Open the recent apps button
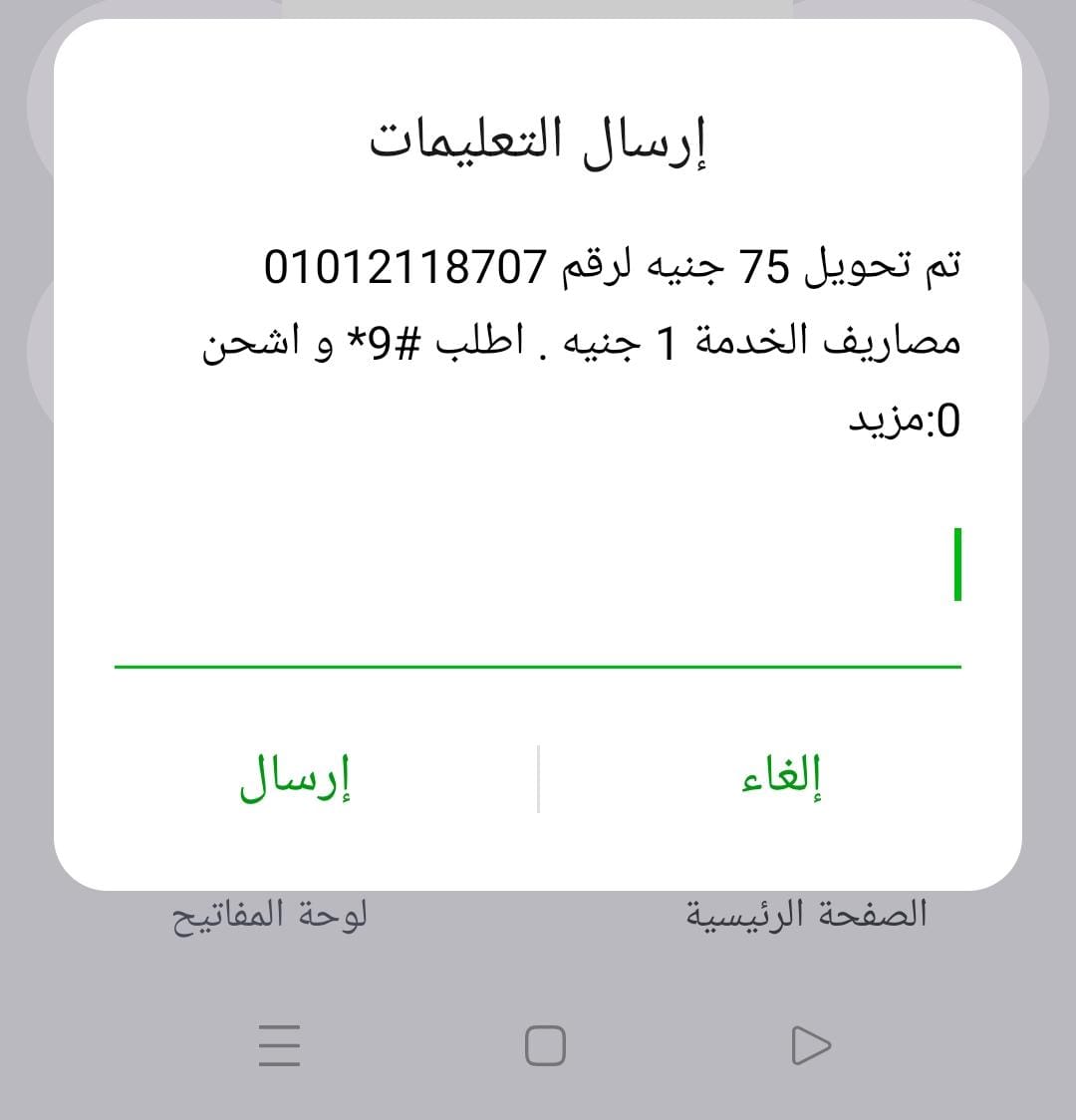 (x=279, y=1045)
